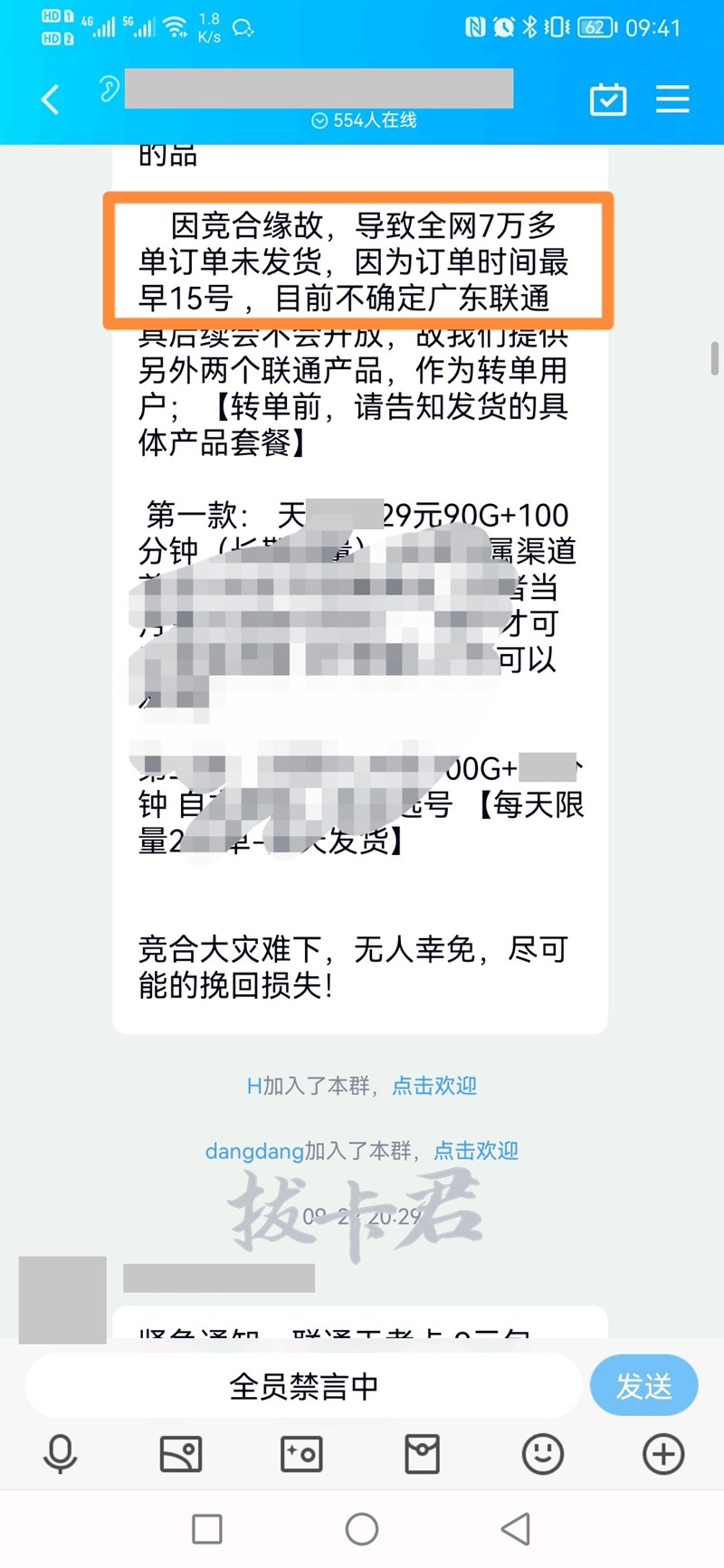Screen dimensions: 724x1568
Task: Open the sender's gray avatar
Action: 62,1298
